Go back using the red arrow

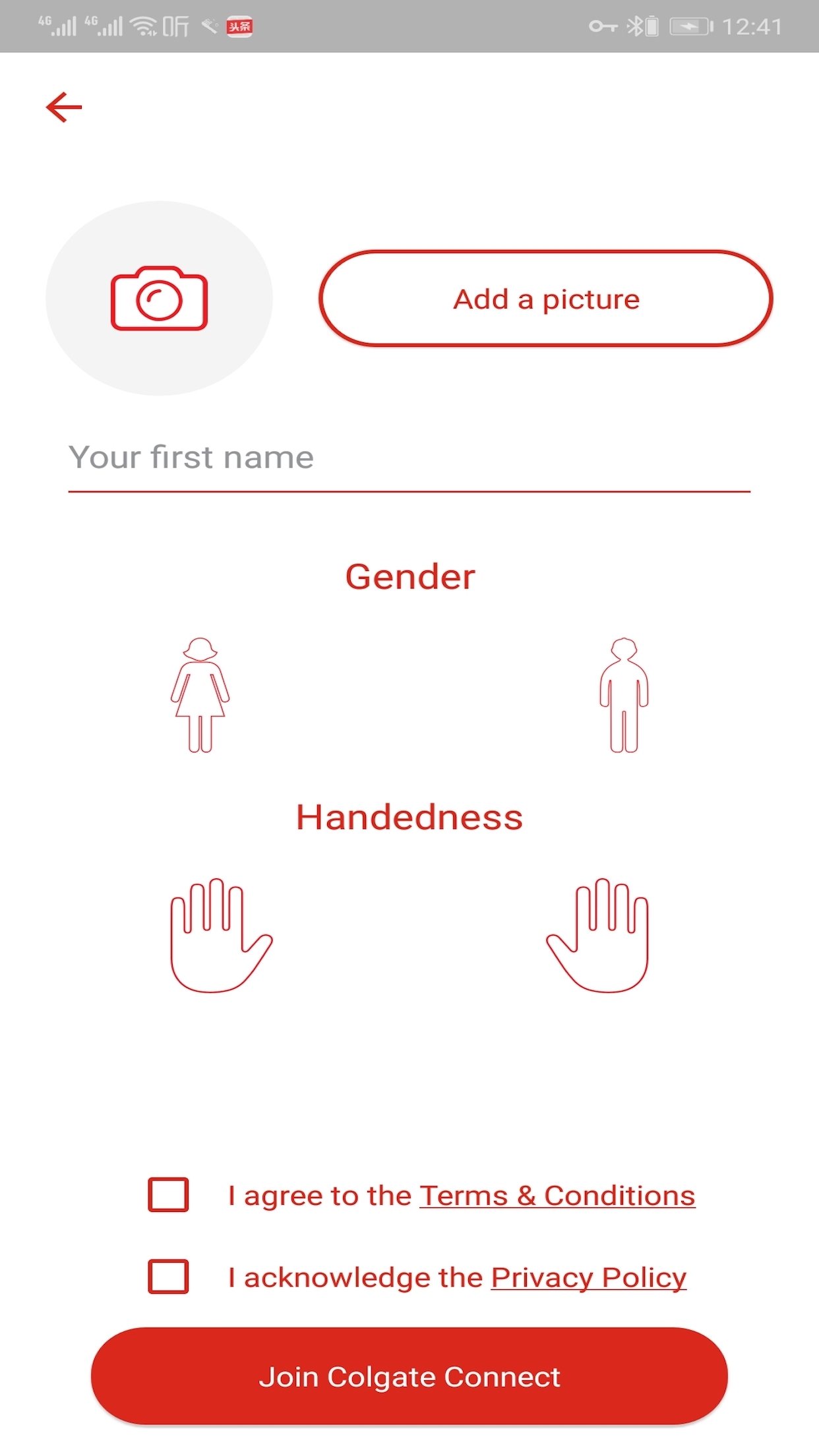[x=64, y=107]
